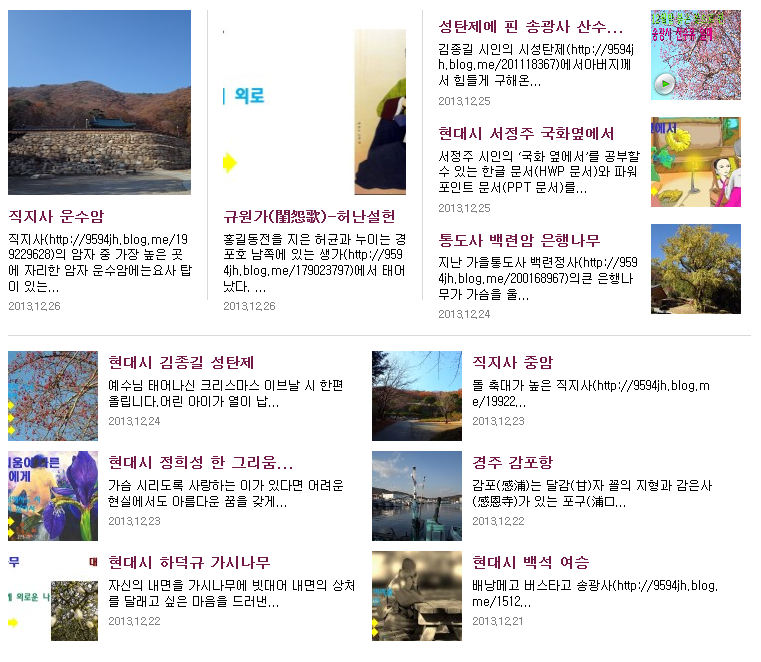761x662 pixels.
Task: Open the 현대시 백석 여승 post
Action: 530,562
